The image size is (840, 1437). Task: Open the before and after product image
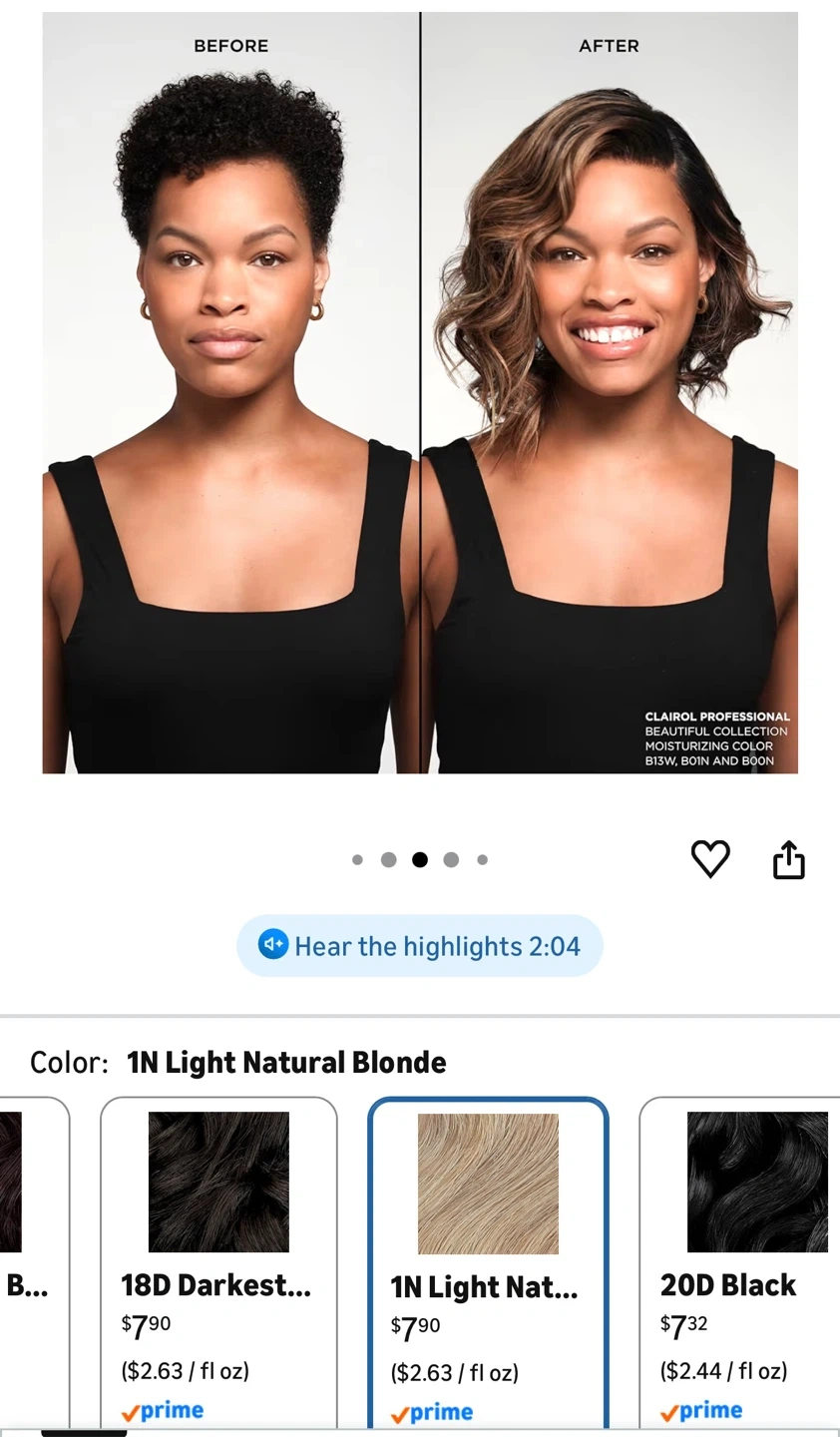click(x=420, y=392)
